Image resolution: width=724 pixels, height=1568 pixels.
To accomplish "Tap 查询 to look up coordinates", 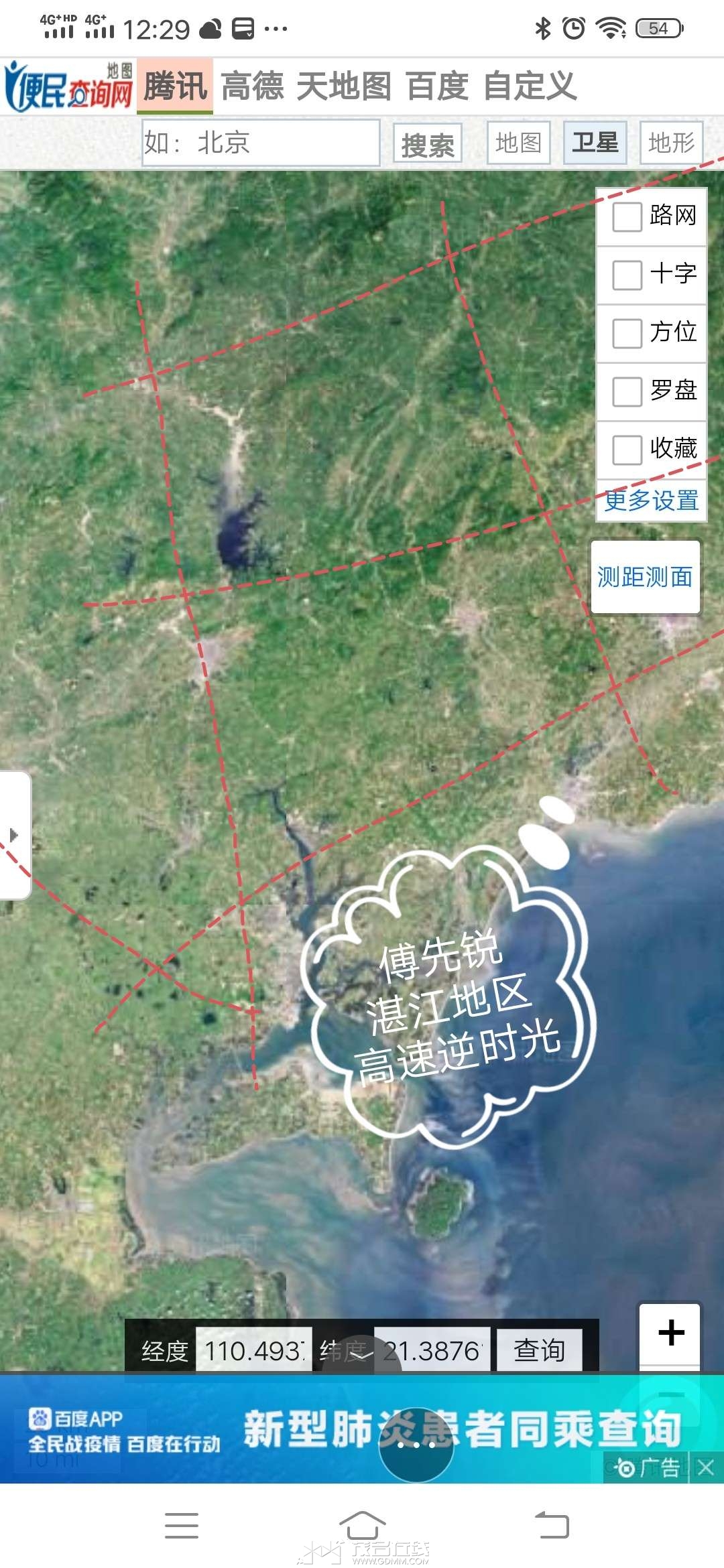I will pyautogui.click(x=539, y=1350).
